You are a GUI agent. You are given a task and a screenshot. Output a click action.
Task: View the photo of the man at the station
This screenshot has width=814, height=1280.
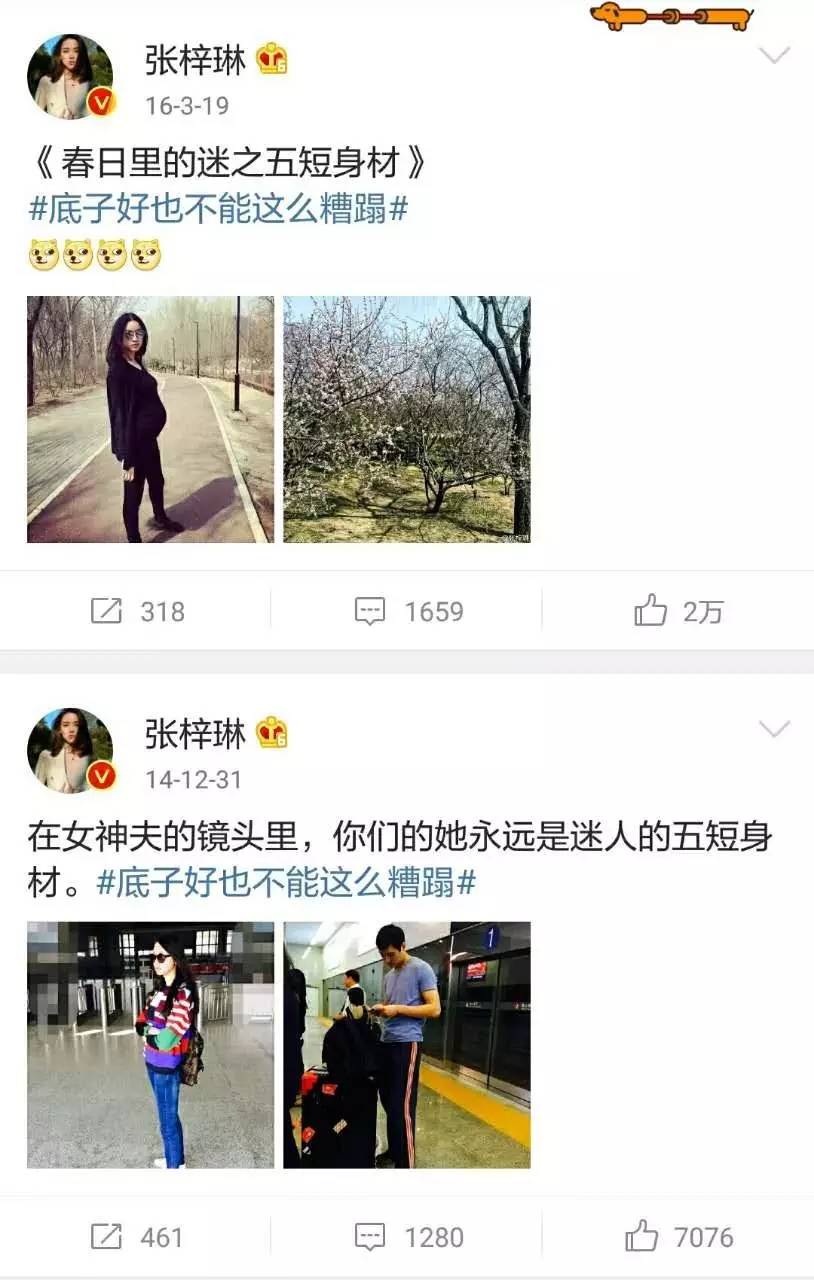pos(407,1045)
